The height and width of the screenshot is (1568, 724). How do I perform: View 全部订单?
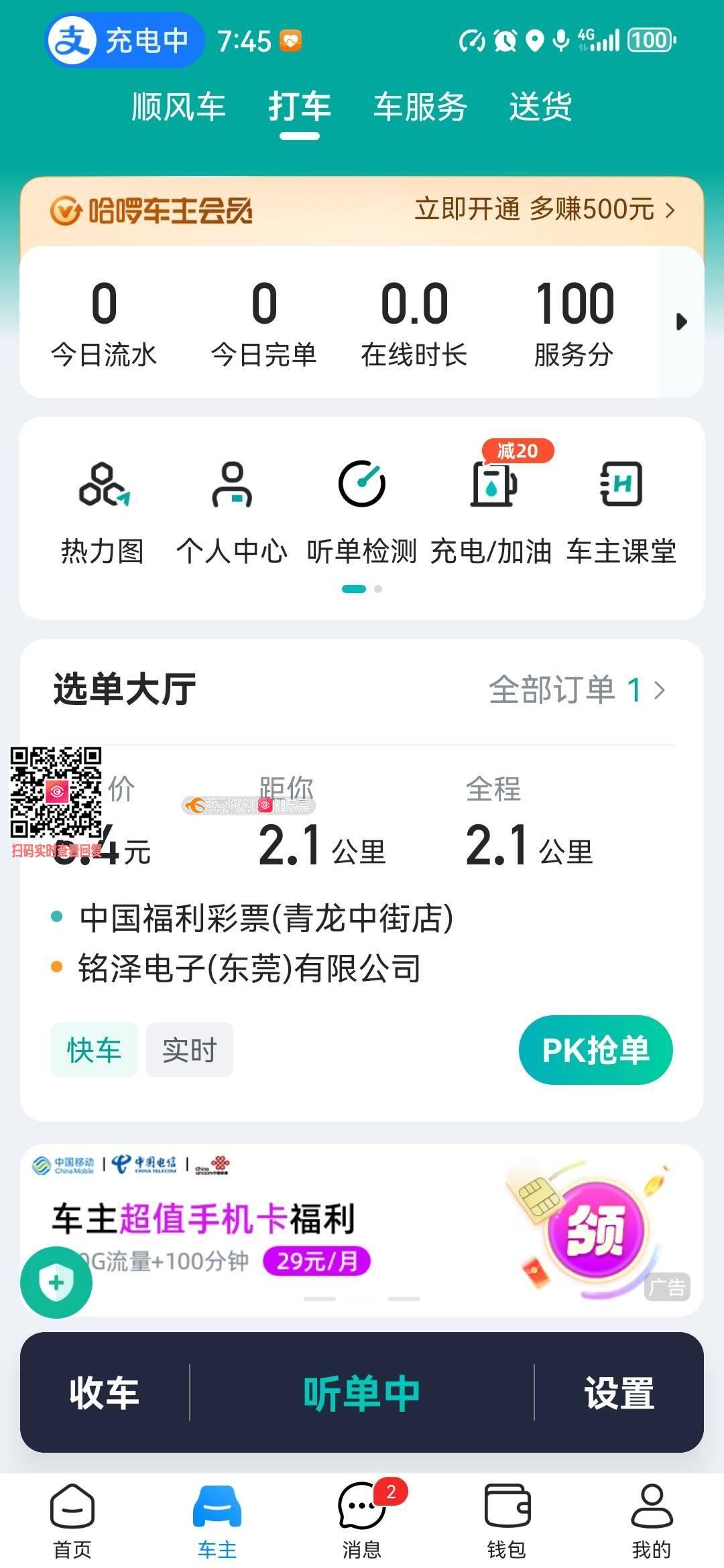coord(577,690)
